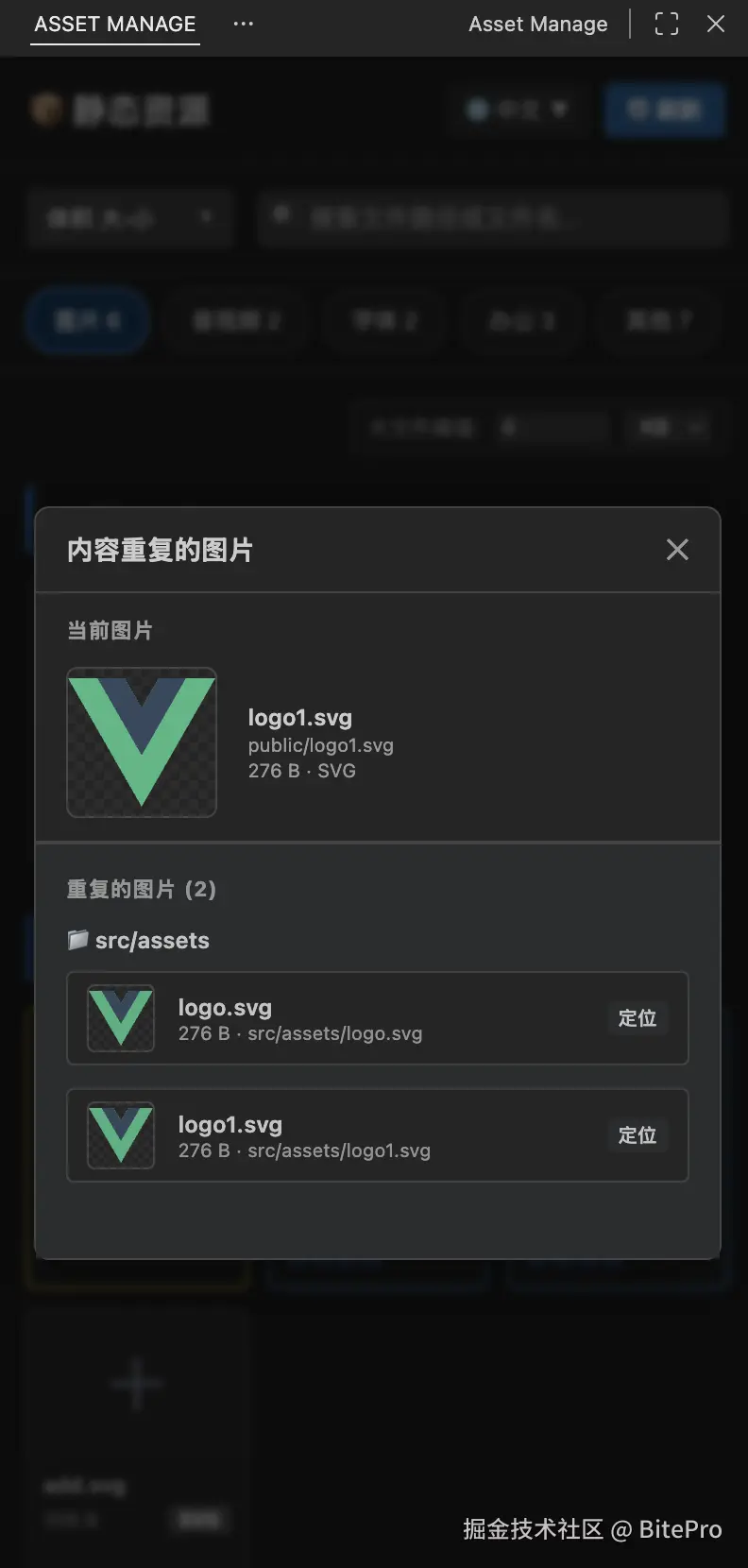The image size is (748, 1568).
Task: Locate logo.svg in src/assets
Action: [x=637, y=1018]
